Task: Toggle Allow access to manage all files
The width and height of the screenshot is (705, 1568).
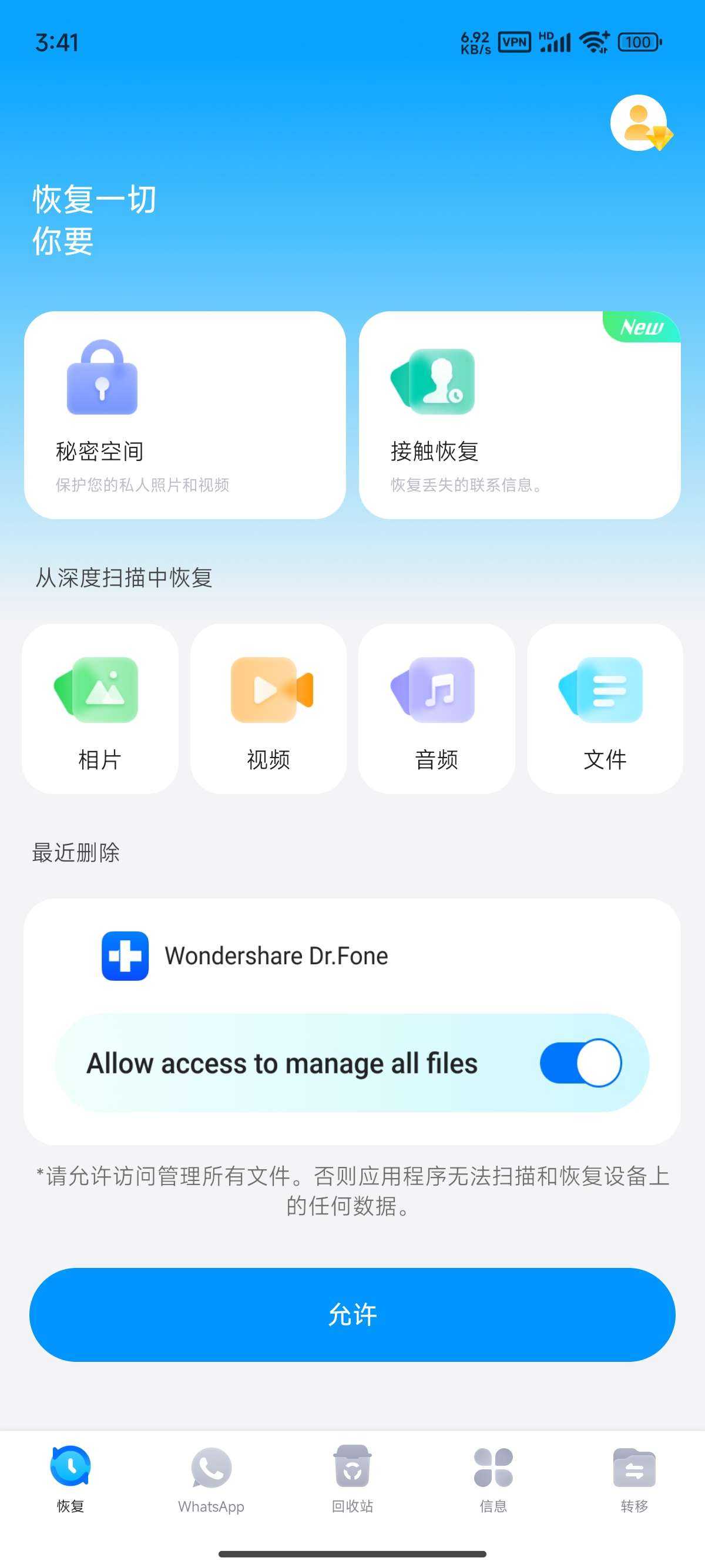Action: [x=580, y=1063]
